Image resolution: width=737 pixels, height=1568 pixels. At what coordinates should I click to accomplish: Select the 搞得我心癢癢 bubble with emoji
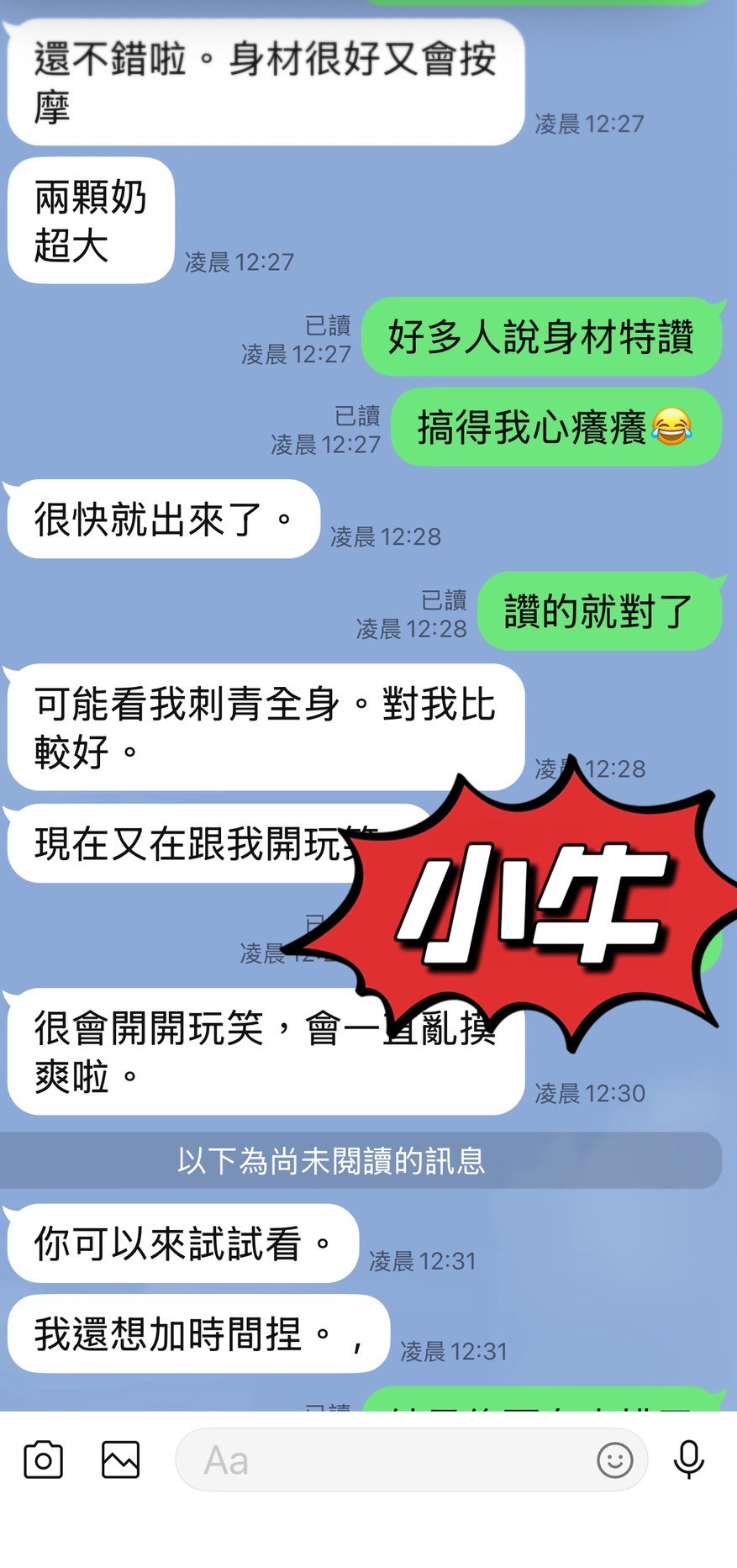coord(556,427)
